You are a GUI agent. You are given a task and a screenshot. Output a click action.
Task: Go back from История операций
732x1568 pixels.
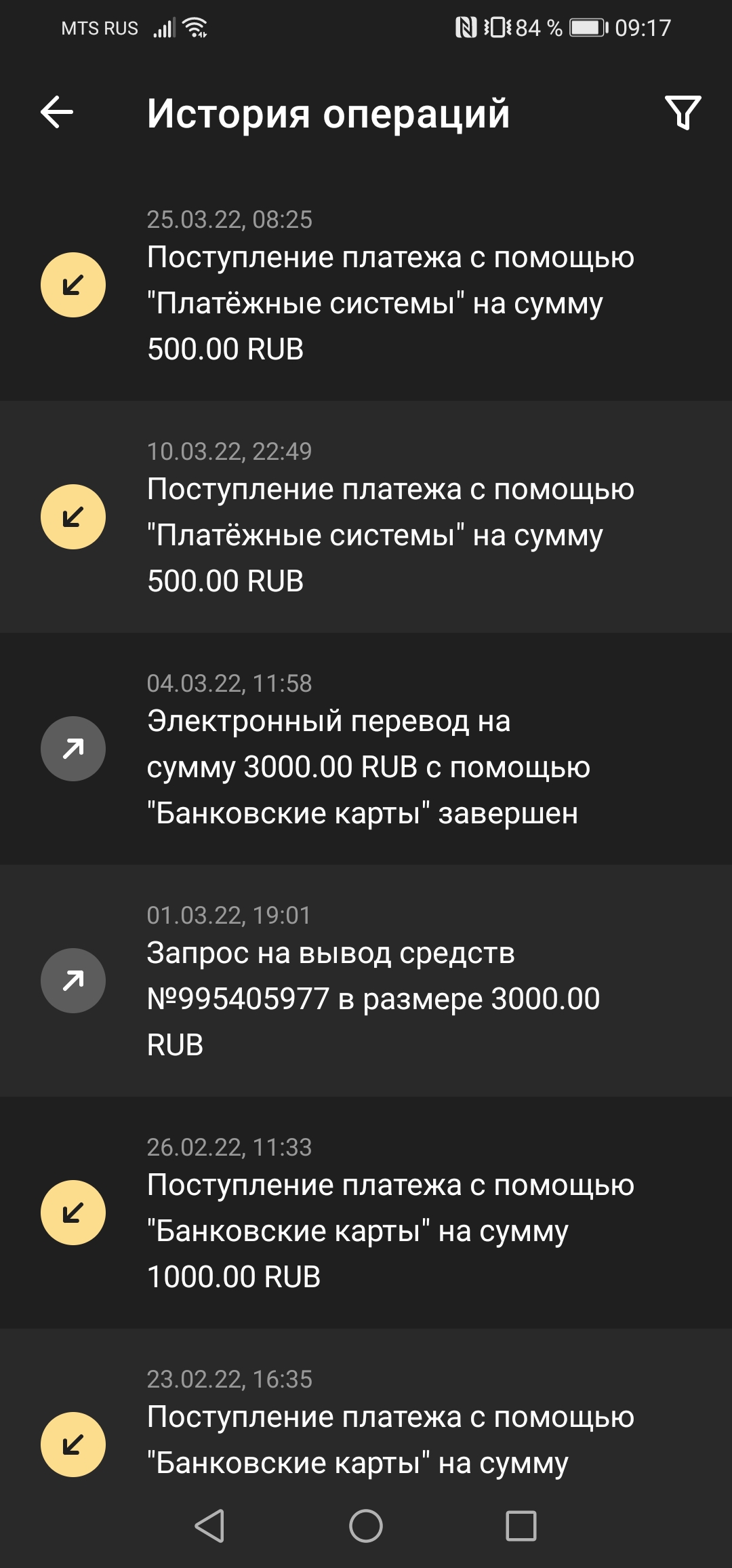click(57, 113)
